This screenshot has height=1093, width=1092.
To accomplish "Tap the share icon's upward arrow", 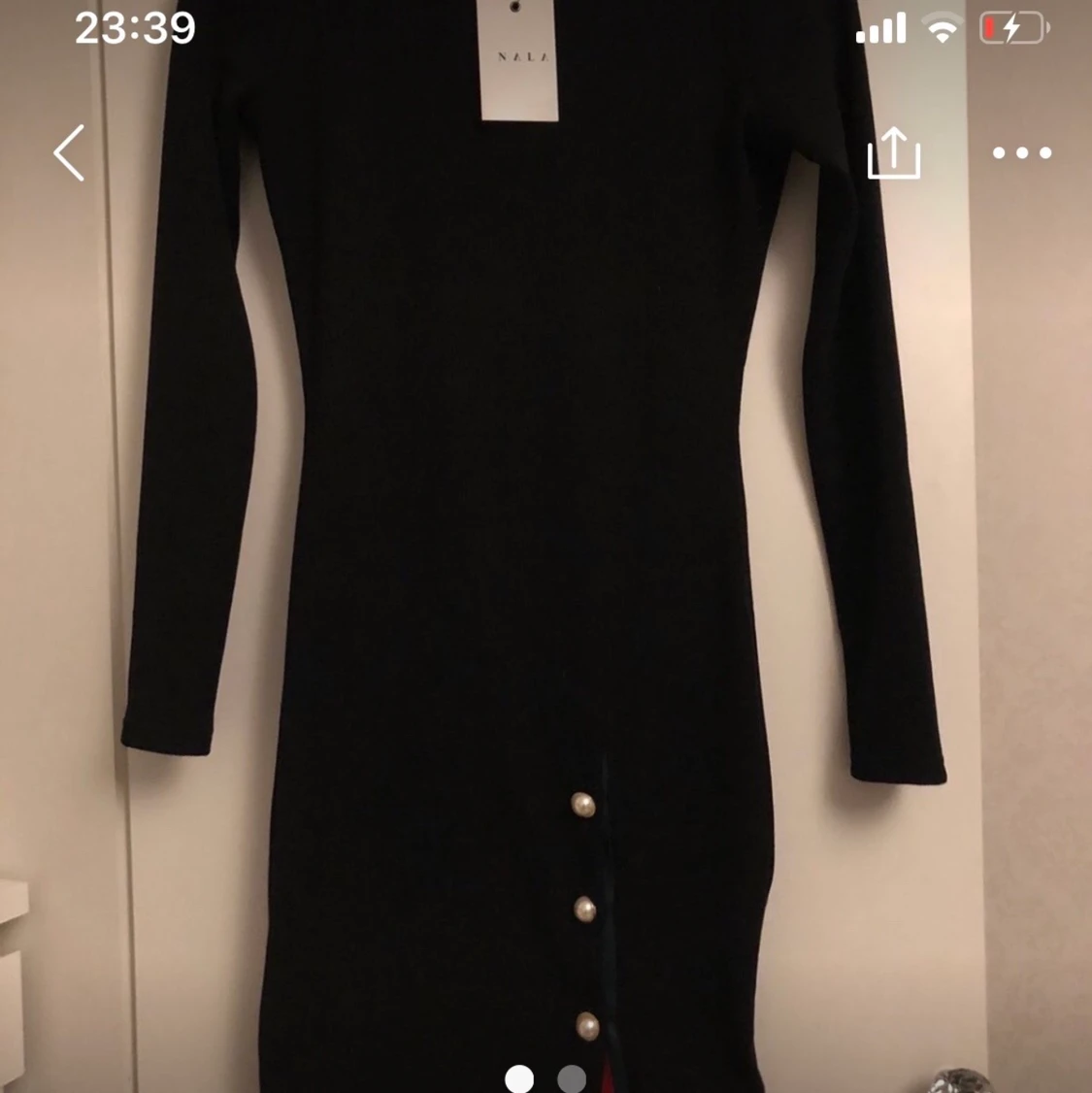I will click(893, 144).
